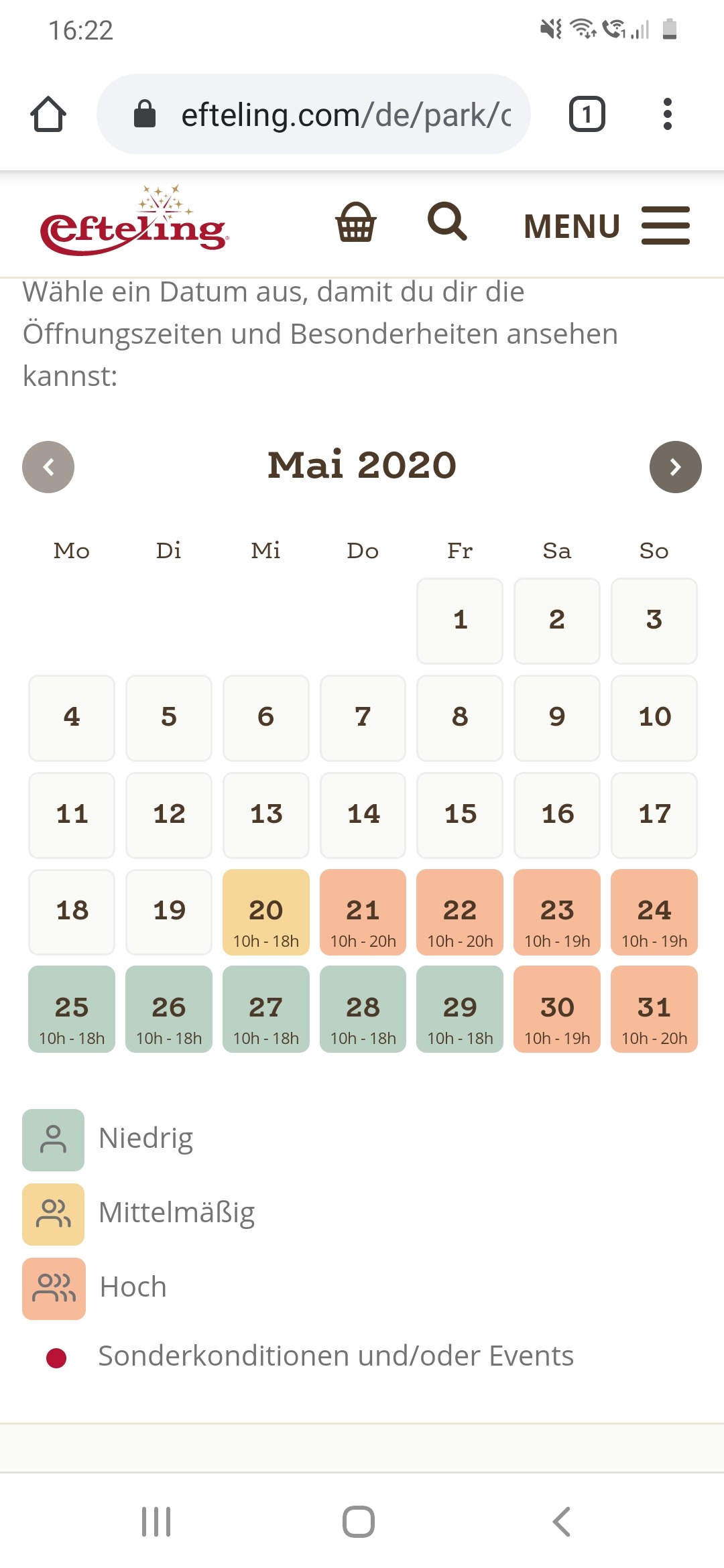This screenshot has height=1568, width=724.
Task: Go to browser home page
Action: [48, 115]
